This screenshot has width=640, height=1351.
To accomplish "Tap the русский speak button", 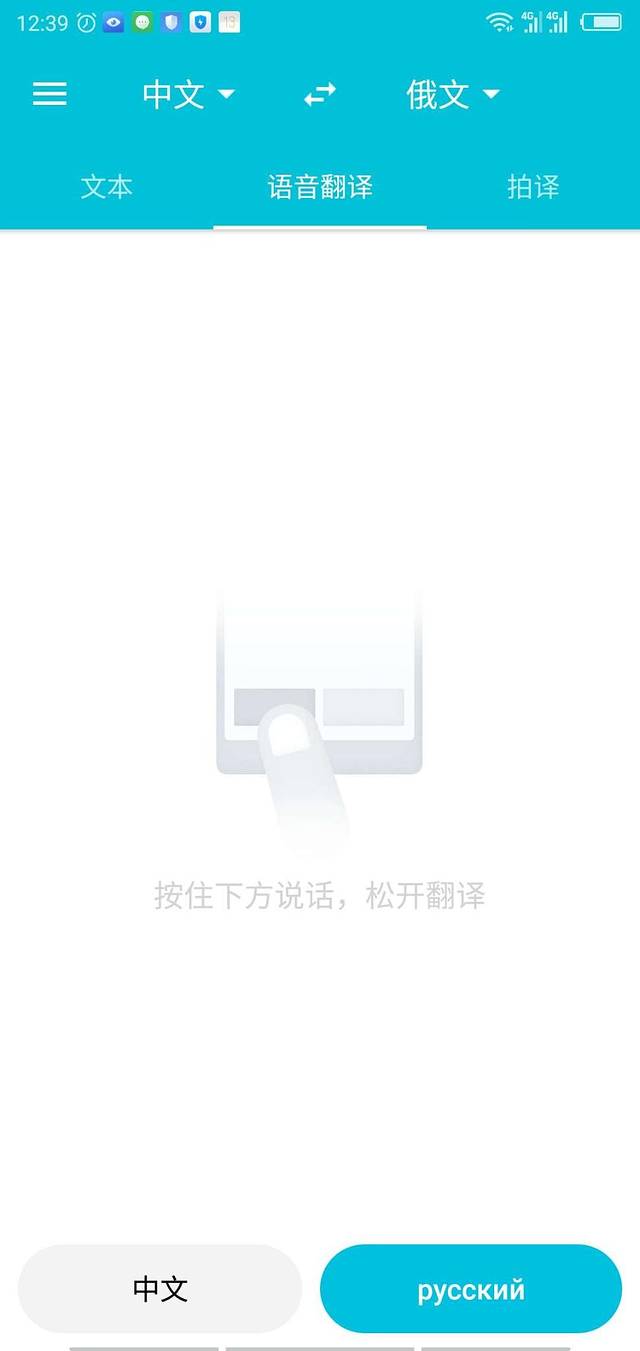I will (x=471, y=1289).
